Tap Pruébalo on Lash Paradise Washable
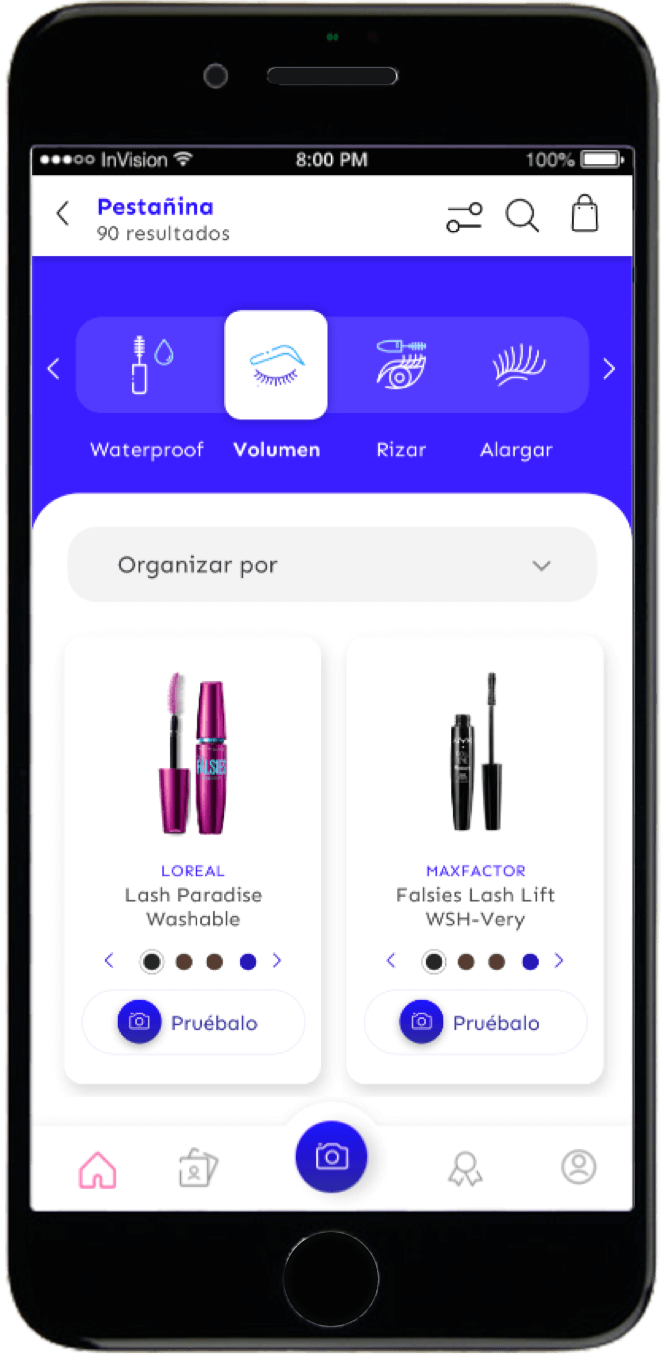666x1362 pixels. click(x=193, y=1022)
